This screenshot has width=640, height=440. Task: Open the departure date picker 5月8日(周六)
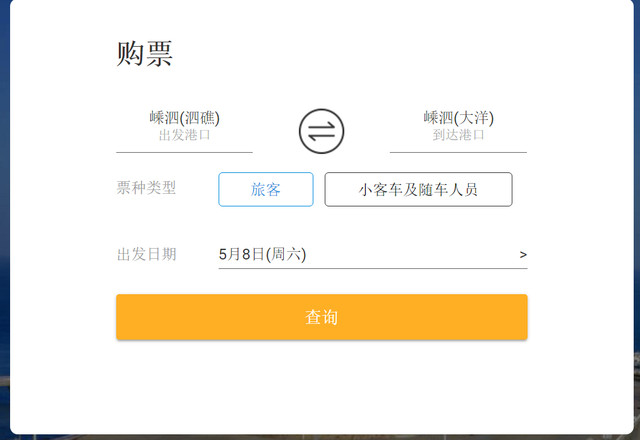pos(373,255)
